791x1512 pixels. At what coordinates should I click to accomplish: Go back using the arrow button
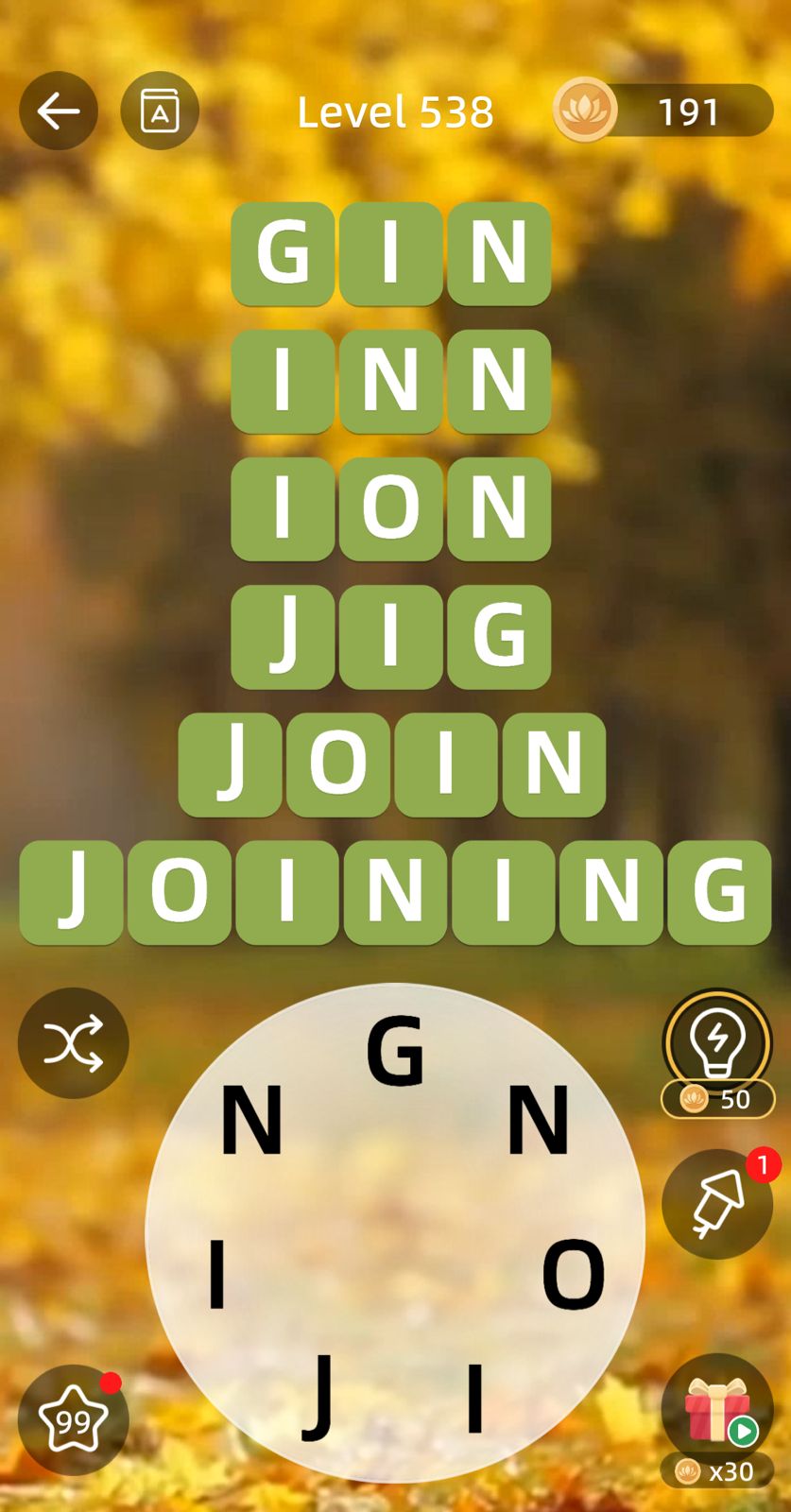[x=59, y=112]
